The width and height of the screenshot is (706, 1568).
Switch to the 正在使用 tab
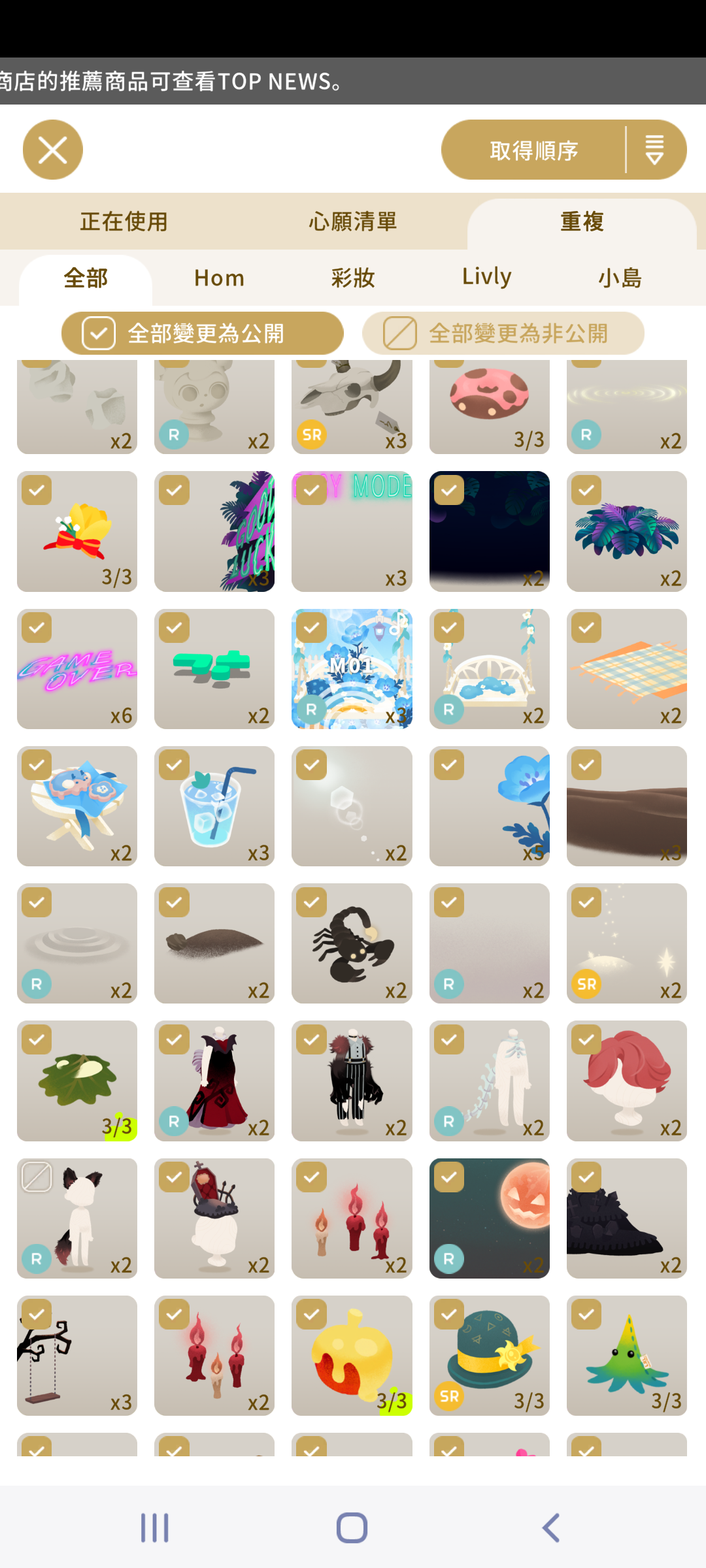[x=124, y=221]
